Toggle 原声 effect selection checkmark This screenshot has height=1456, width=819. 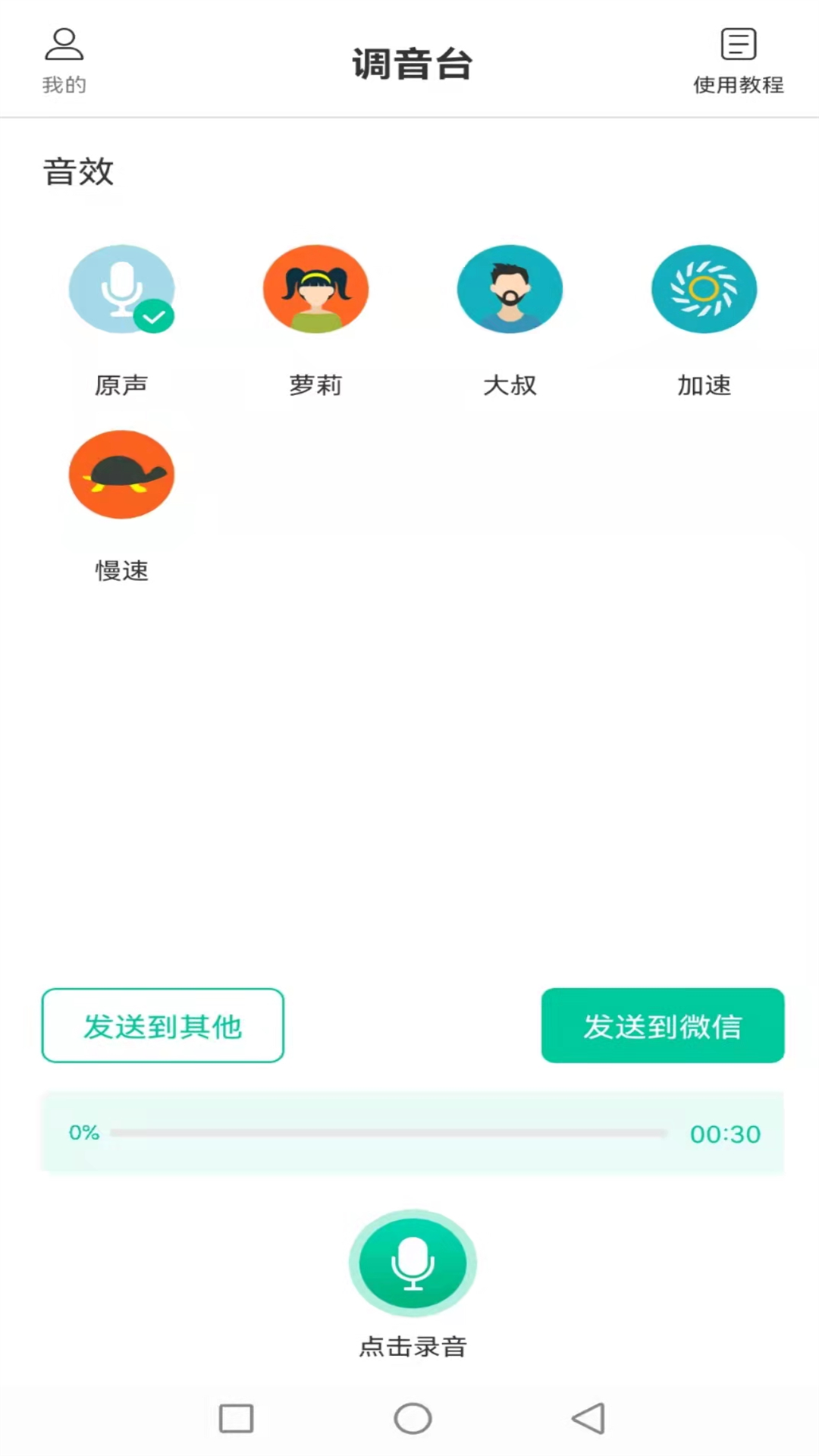pyautogui.click(x=155, y=317)
